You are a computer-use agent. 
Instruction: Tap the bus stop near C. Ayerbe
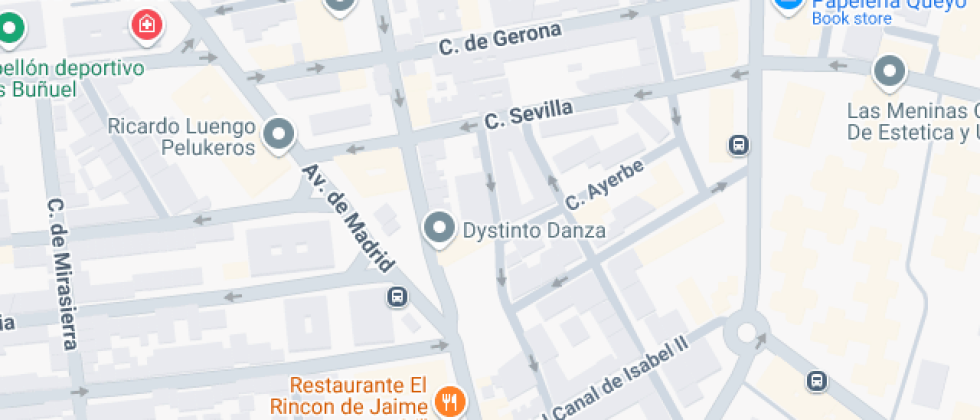(739, 145)
